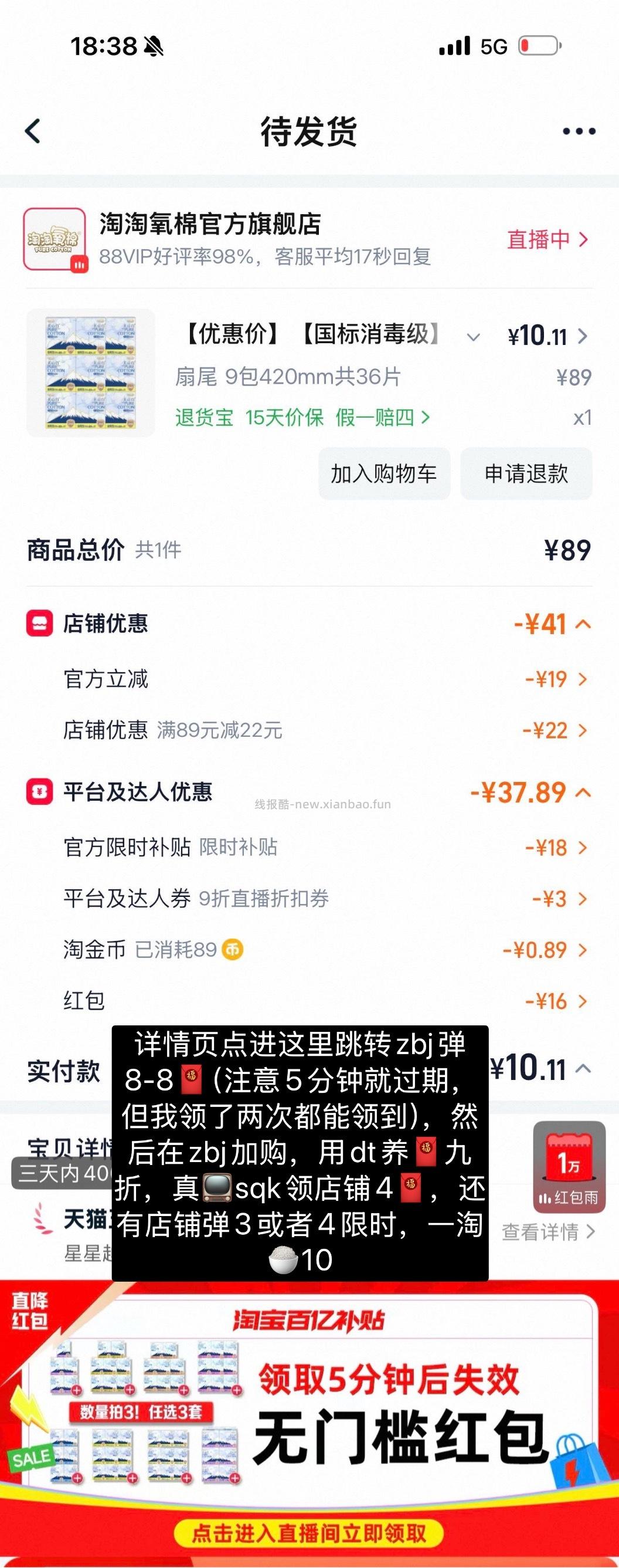Tap the 加入购物车 button
Viewport: 619px width, 1568px height.
[x=386, y=474]
